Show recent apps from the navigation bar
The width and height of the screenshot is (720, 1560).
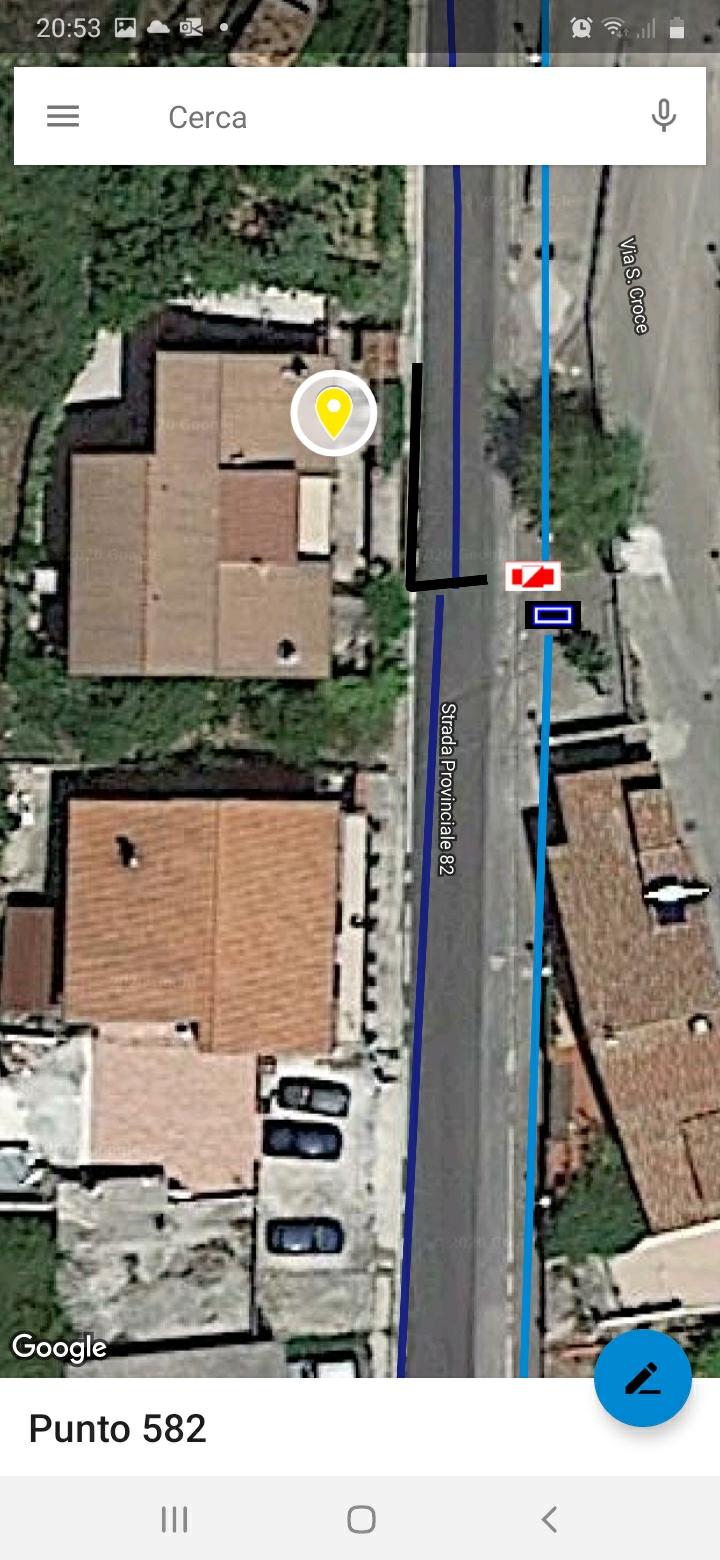pos(174,1520)
